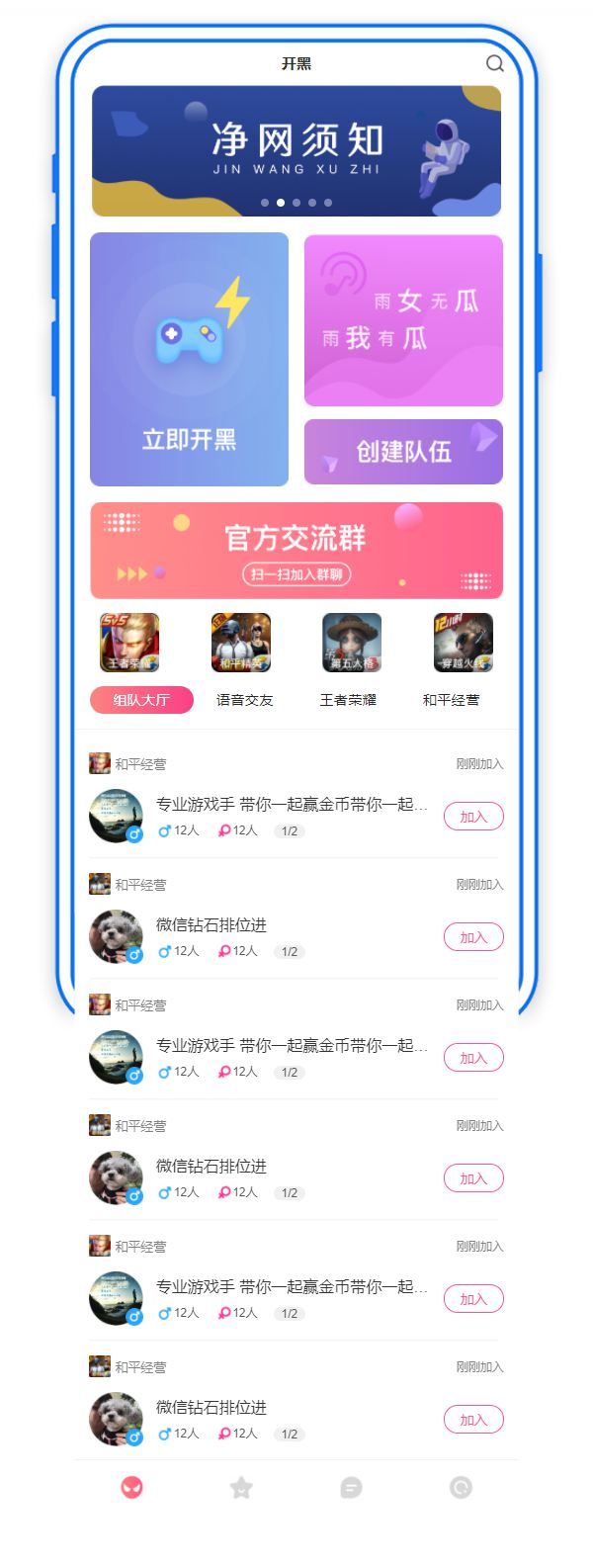Open the 雨女无瓜 pink card
The image size is (593, 1568).
[403, 320]
